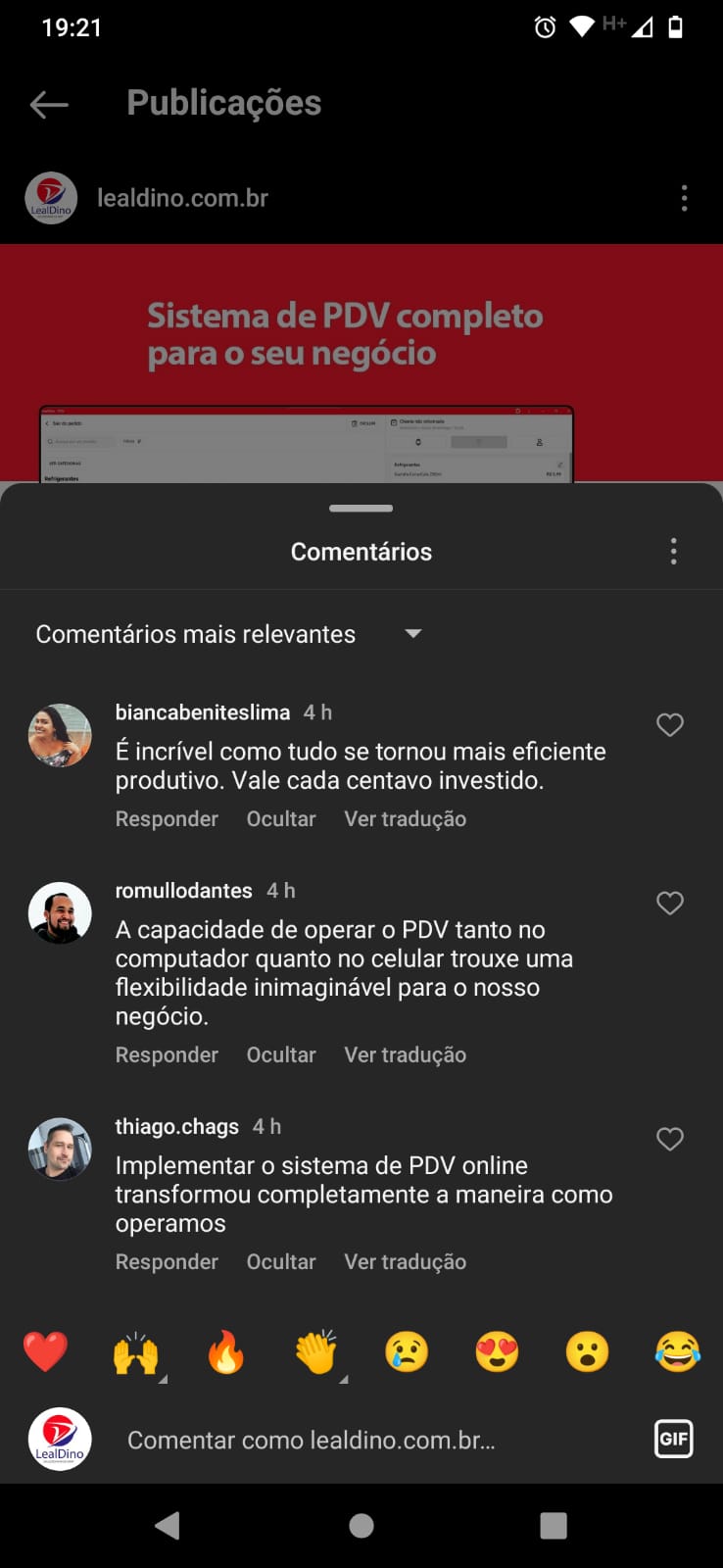Hide biancabeniteslima's comment with Ocultar

tap(281, 819)
